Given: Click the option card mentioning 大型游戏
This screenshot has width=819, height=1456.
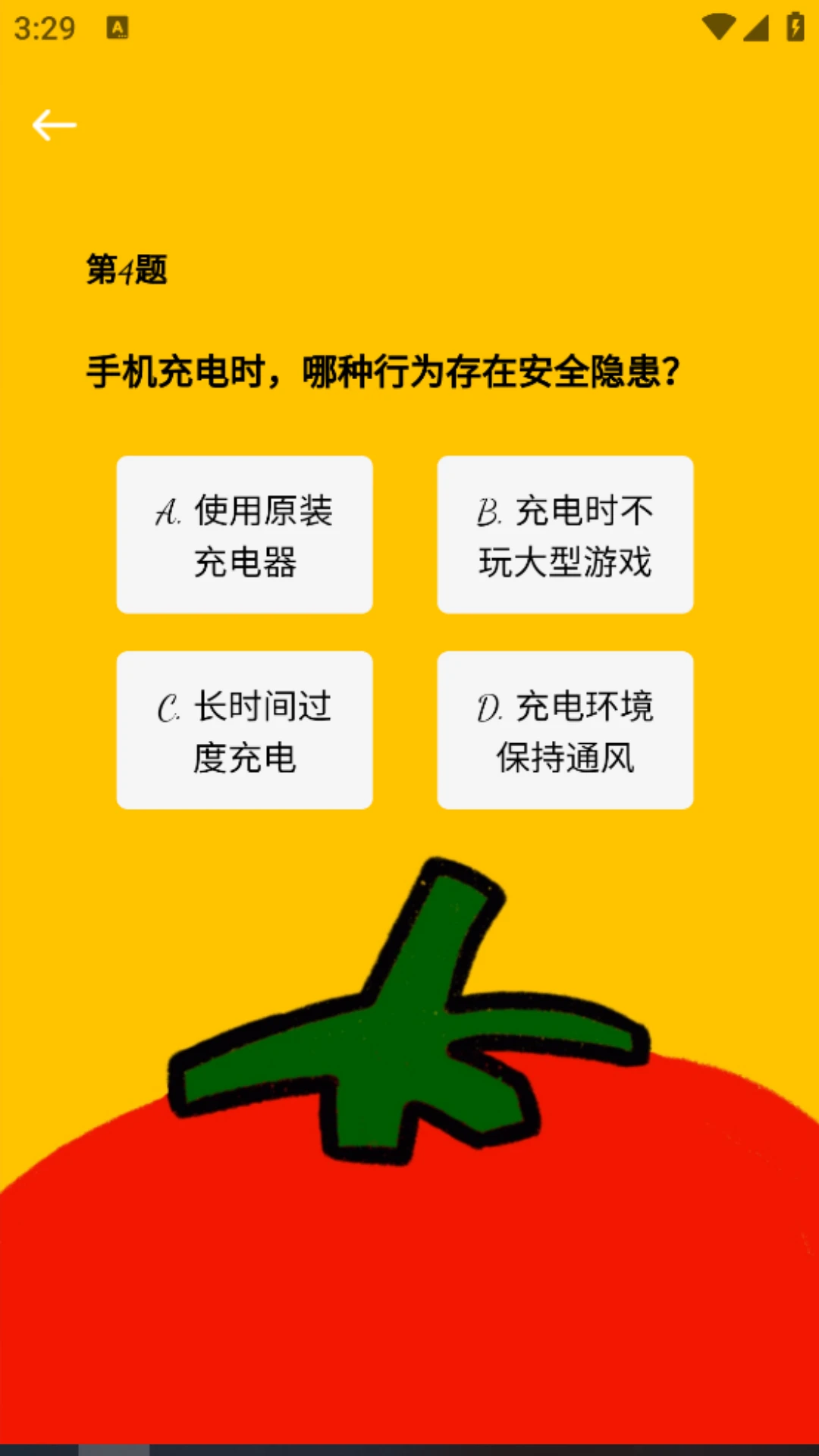Looking at the screenshot, I should [x=564, y=535].
